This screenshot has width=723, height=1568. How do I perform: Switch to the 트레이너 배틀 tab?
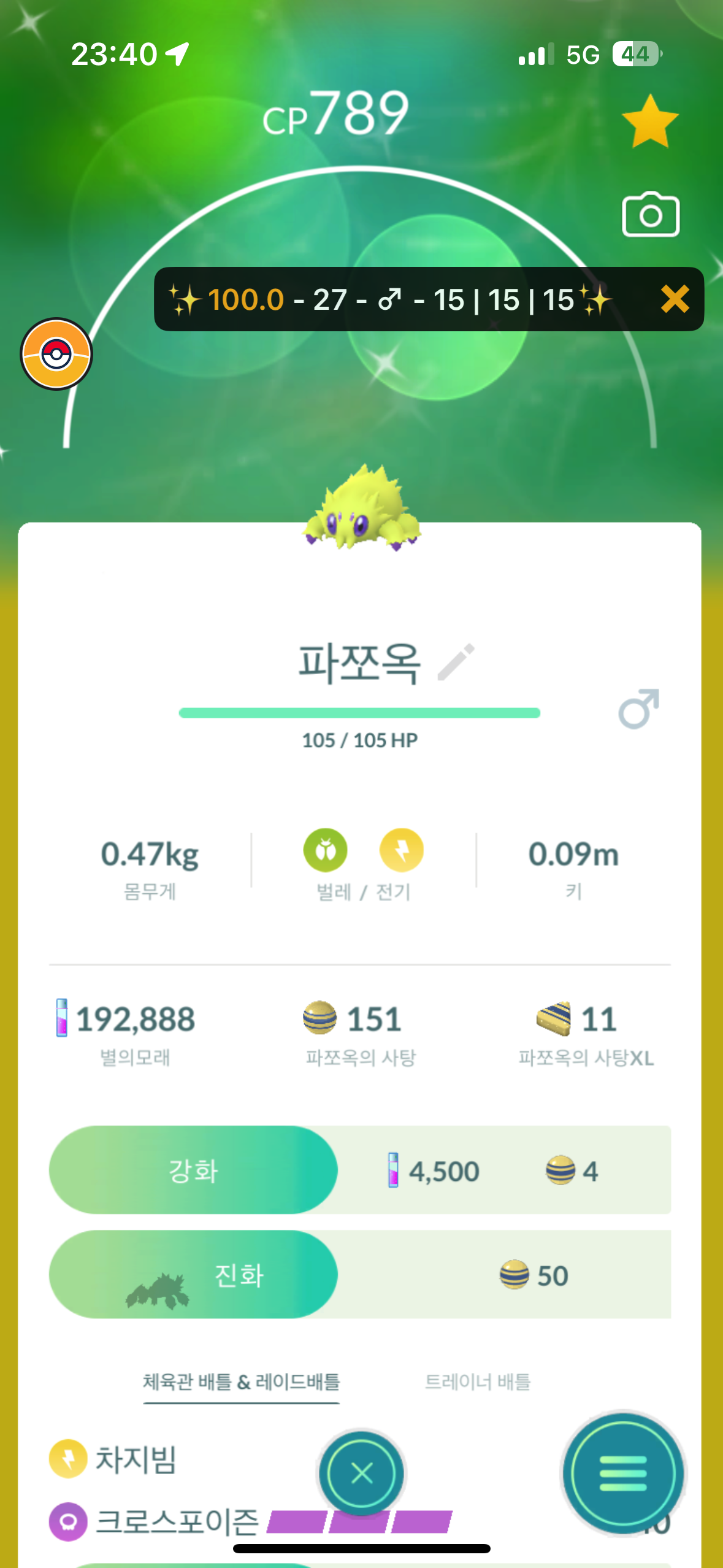click(x=477, y=1382)
